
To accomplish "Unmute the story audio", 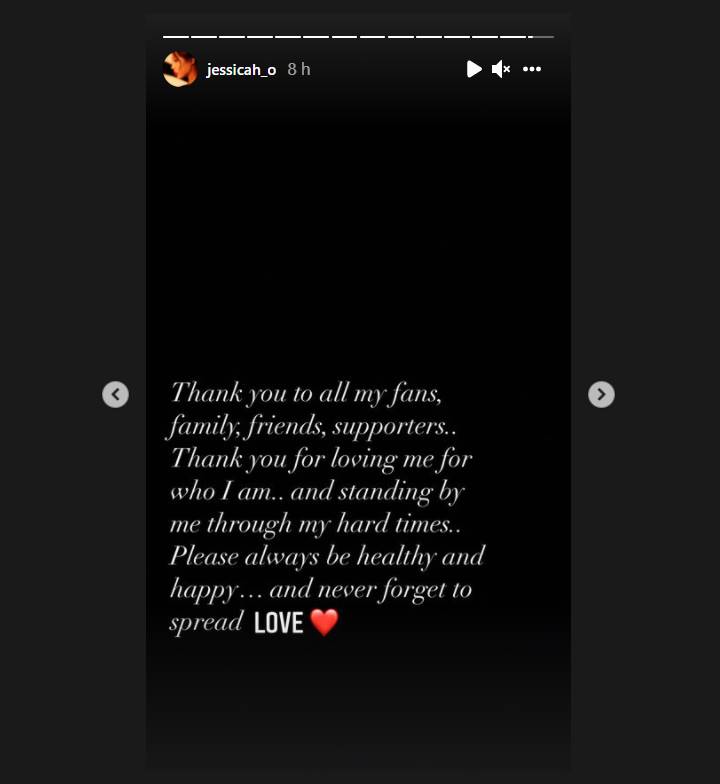I will (x=501, y=69).
